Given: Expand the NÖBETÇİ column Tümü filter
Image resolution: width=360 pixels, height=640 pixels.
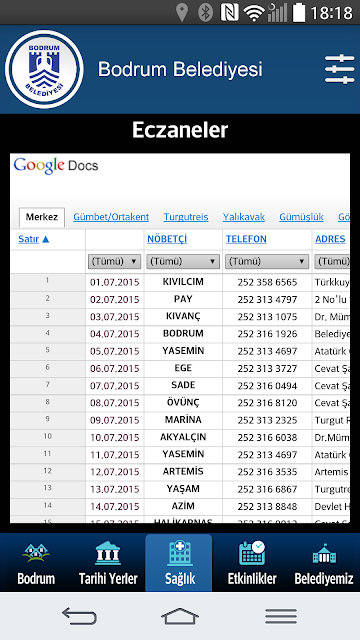Looking at the screenshot, I should coord(183,261).
